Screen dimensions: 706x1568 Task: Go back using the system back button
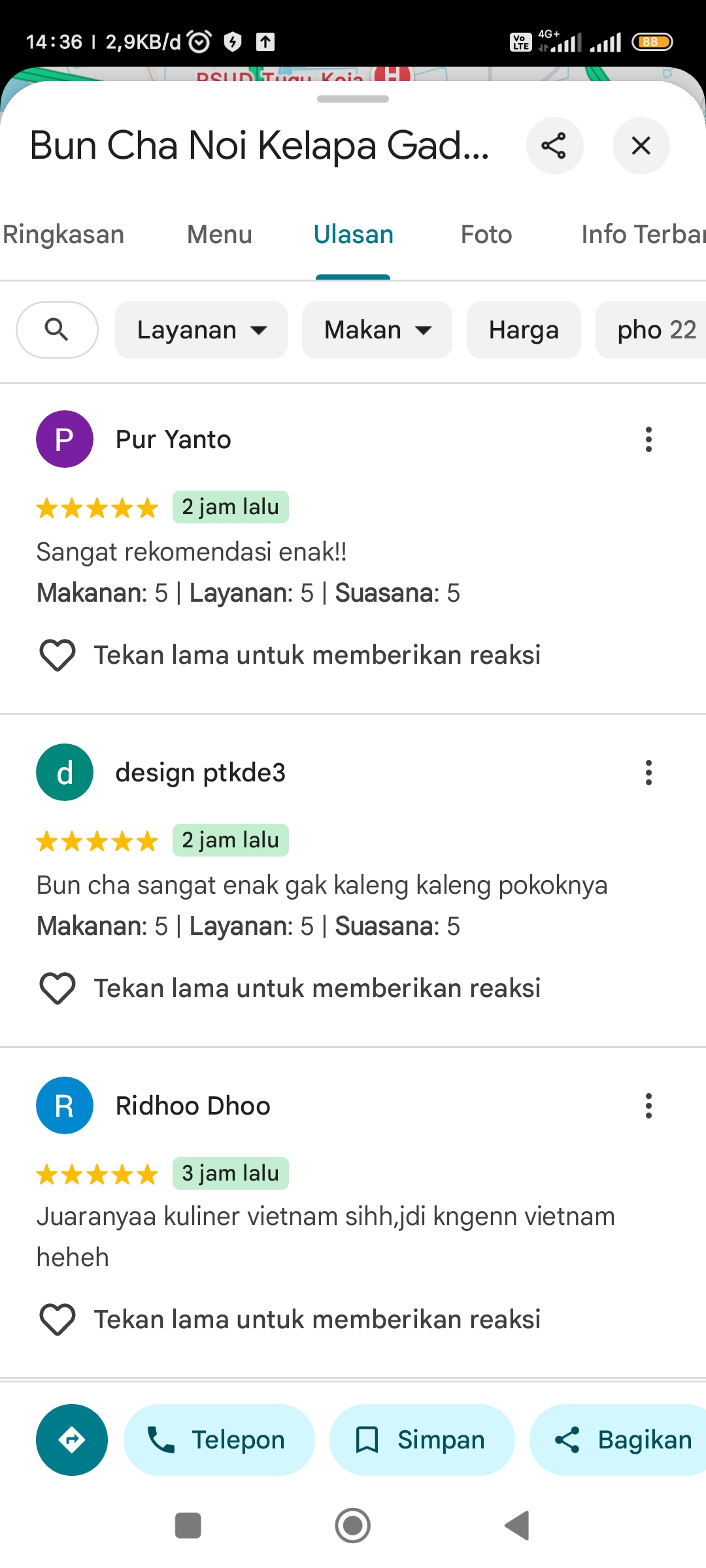pyautogui.click(x=518, y=1526)
